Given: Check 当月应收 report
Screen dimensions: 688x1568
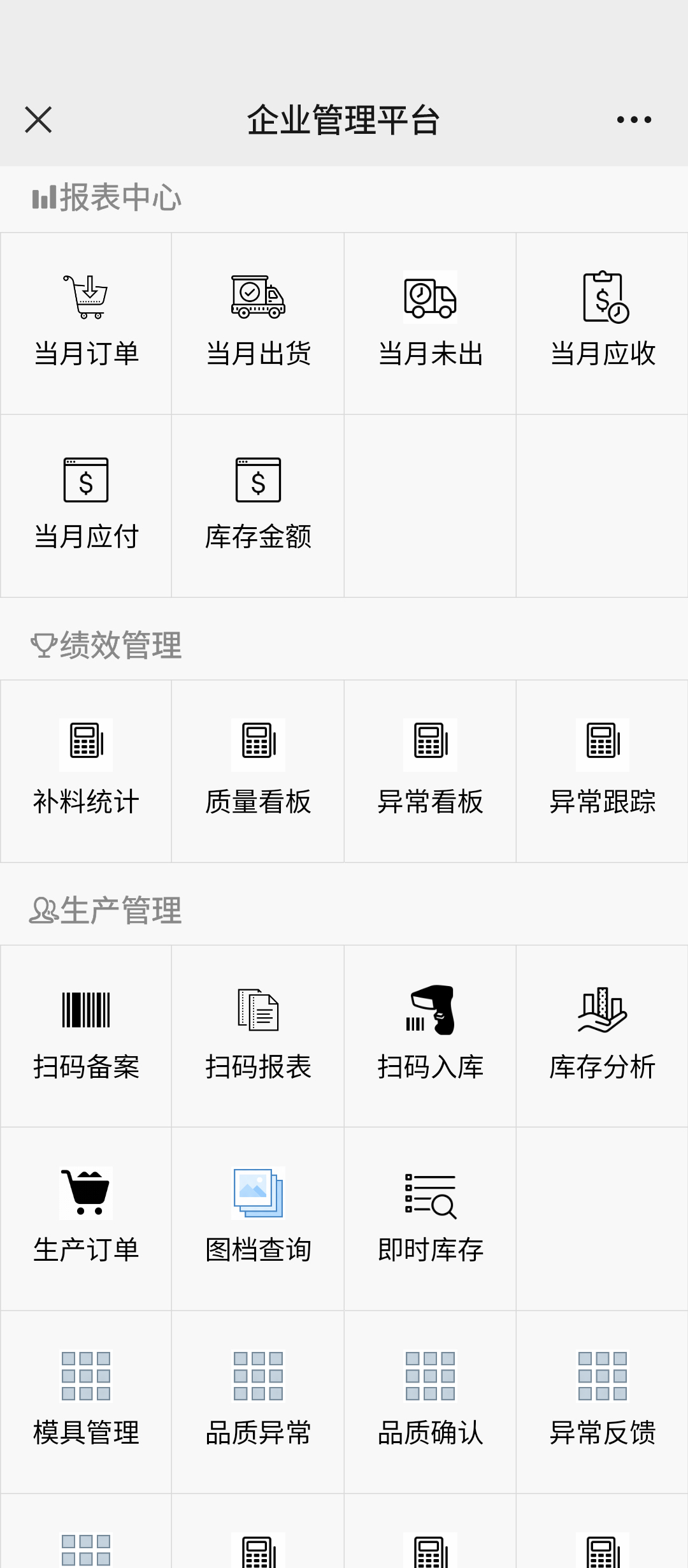Looking at the screenshot, I should (603, 323).
